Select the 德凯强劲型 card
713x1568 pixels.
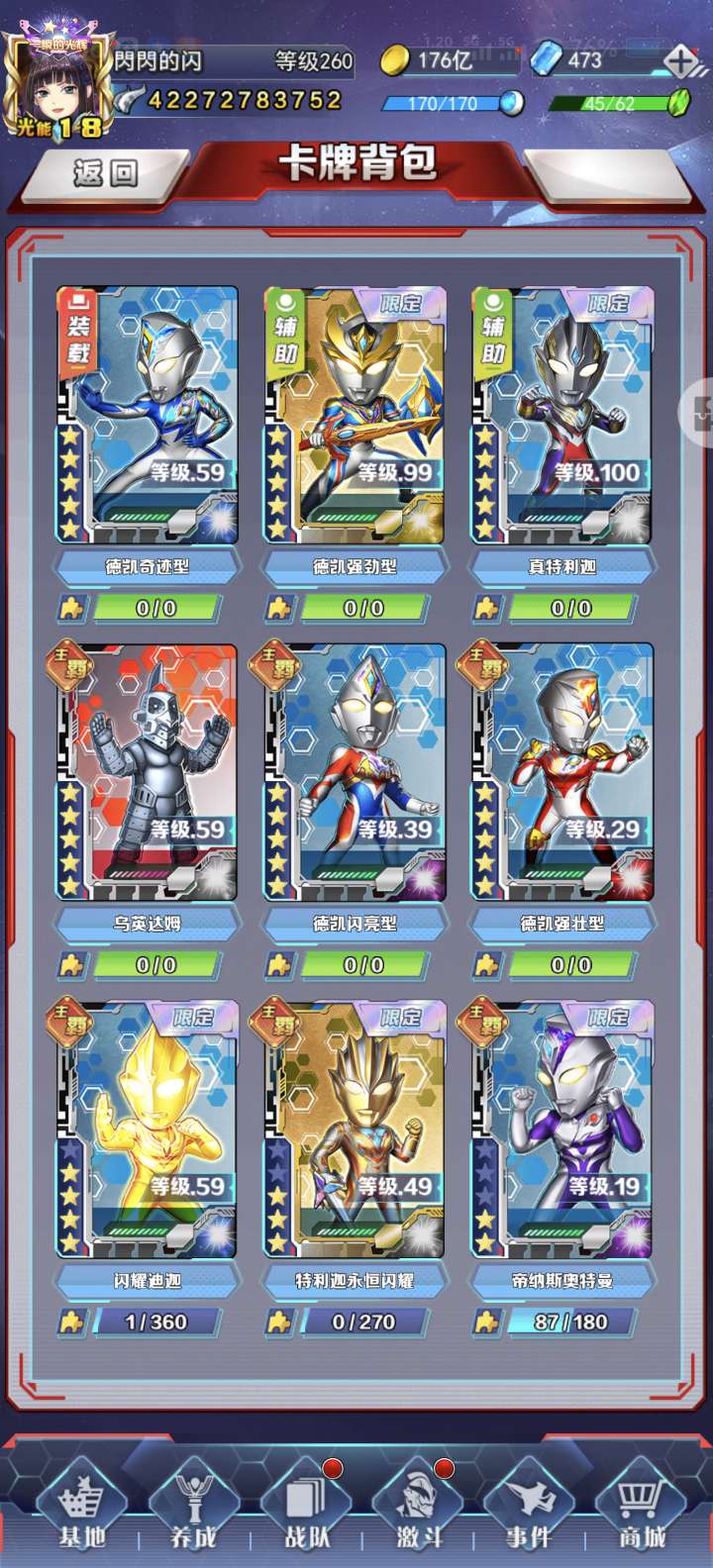click(355, 416)
